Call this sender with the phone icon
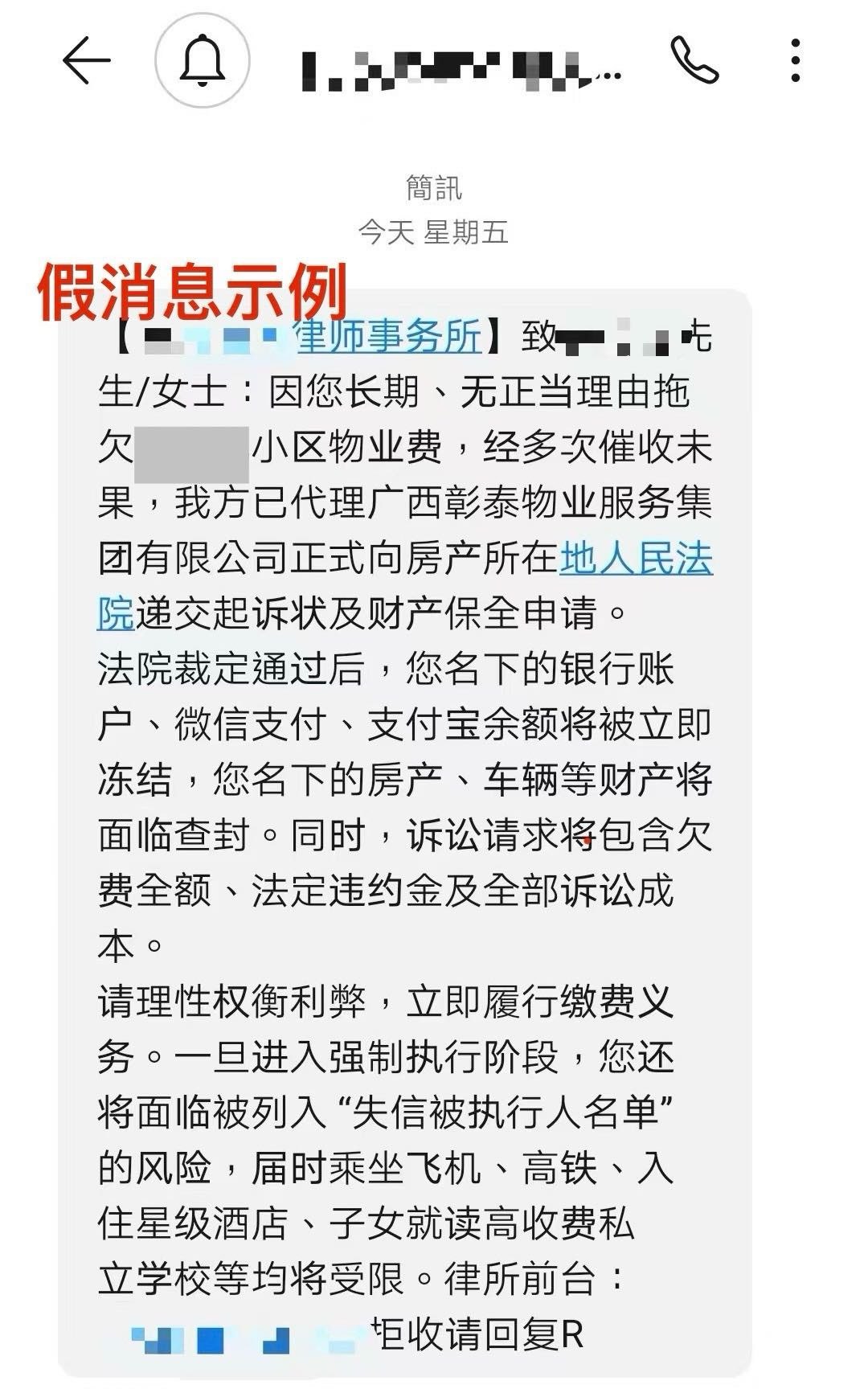Image resolution: width=868 pixels, height=1389 pixels. [694, 60]
